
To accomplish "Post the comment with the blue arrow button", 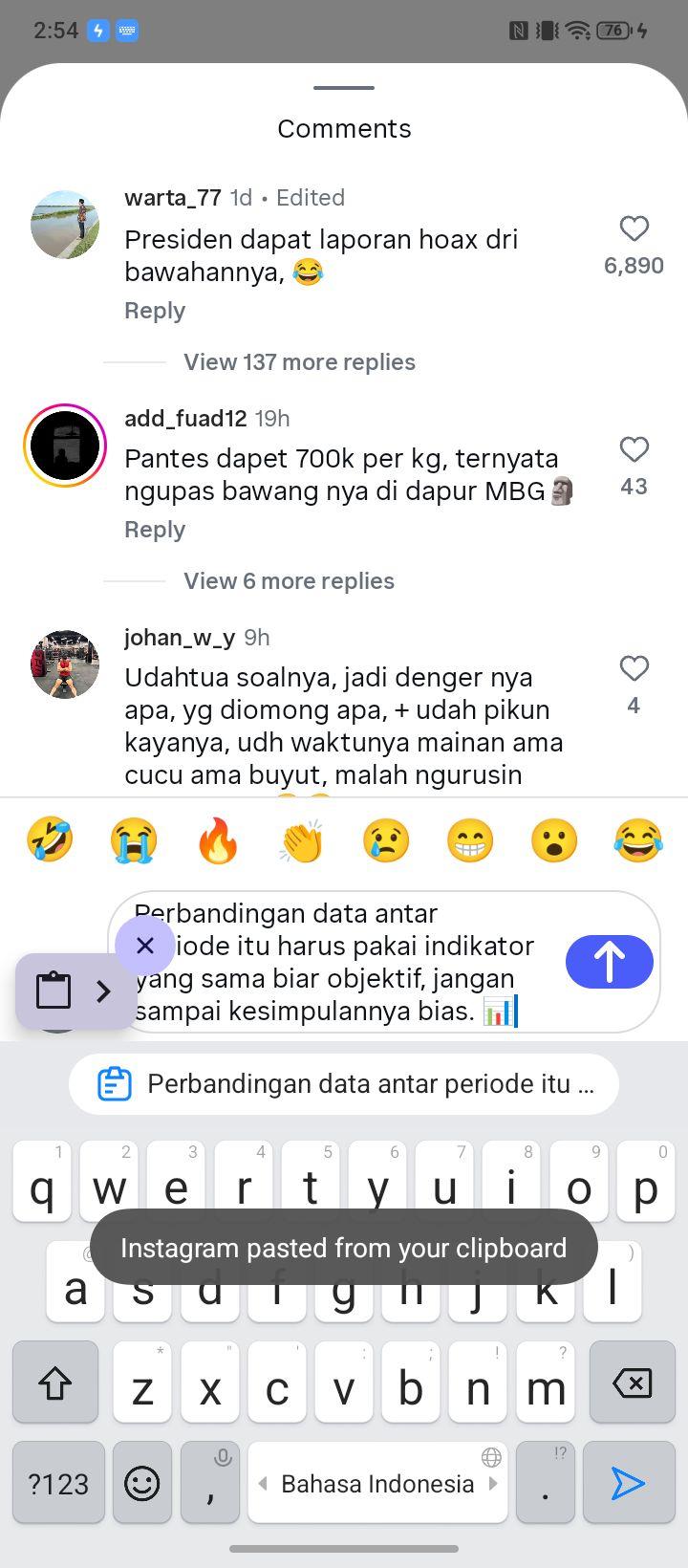I will pyautogui.click(x=610, y=962).
